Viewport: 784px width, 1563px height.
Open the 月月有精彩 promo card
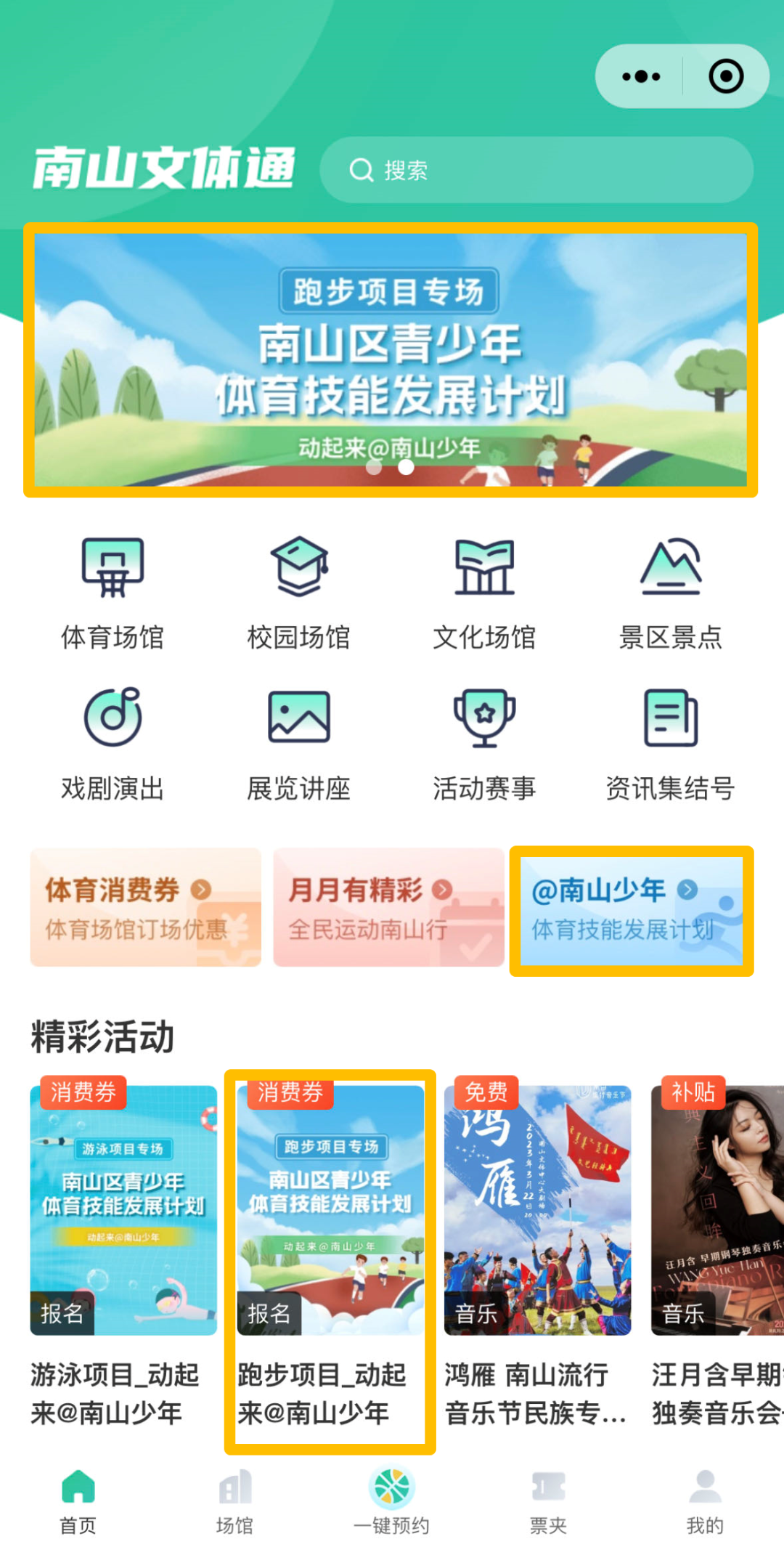(388, 907)
